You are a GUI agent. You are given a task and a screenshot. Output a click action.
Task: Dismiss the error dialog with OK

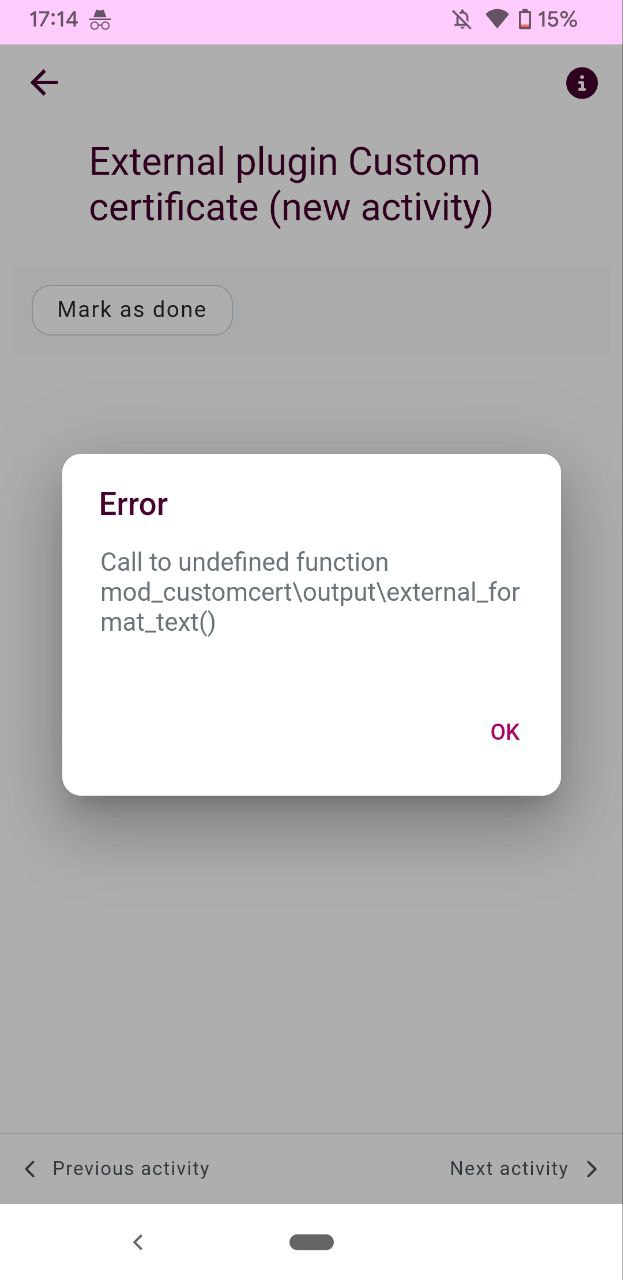505,732
